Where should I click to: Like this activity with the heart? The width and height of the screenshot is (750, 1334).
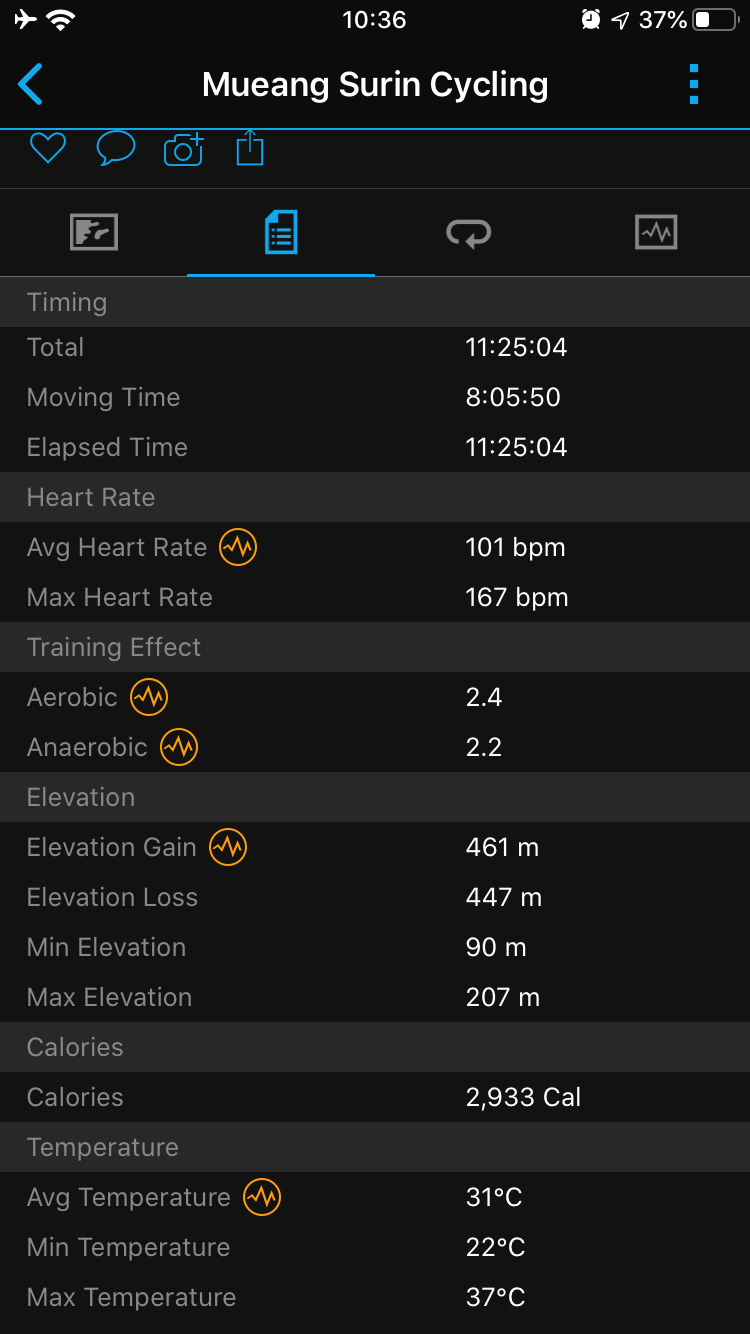47,149
